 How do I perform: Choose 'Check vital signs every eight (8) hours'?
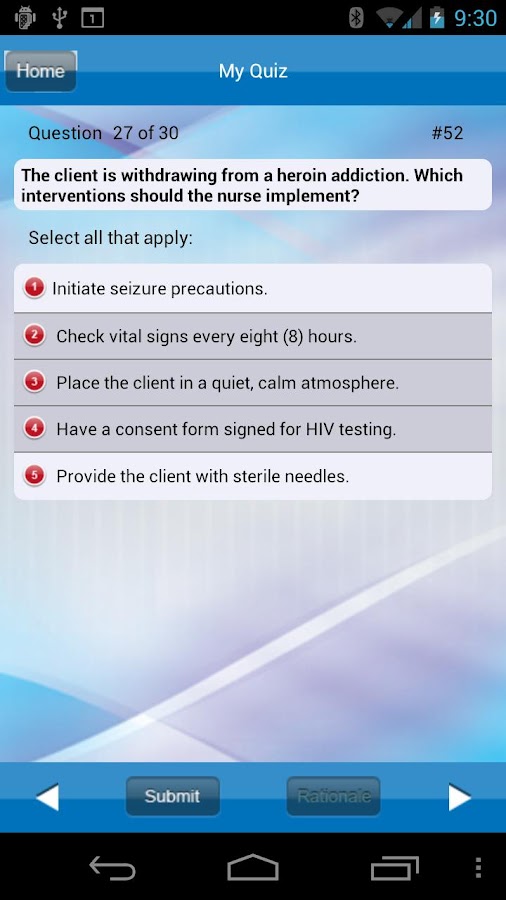[x=252, y=336]
